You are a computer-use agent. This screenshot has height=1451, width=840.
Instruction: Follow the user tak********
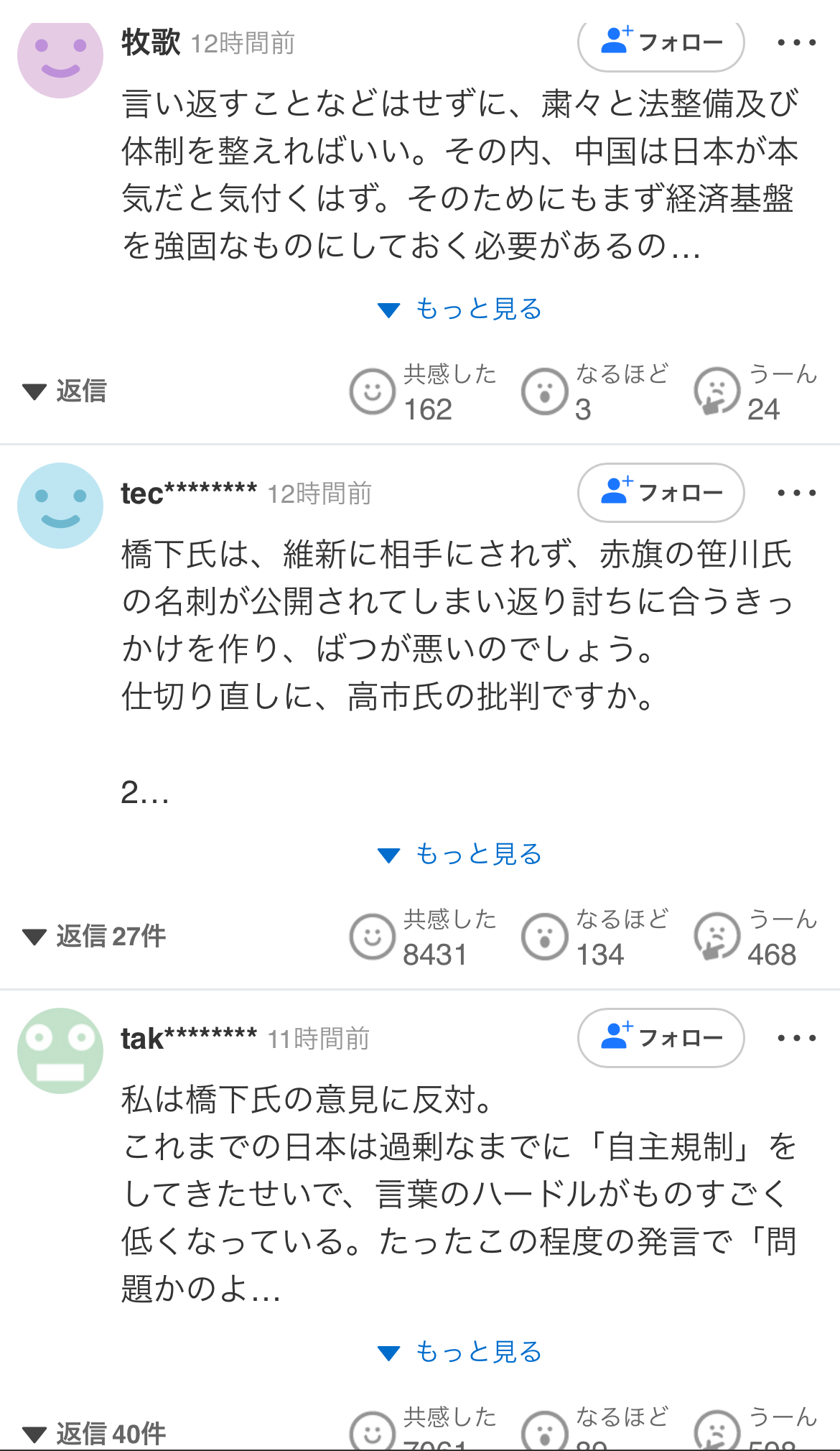(661, 1038)
